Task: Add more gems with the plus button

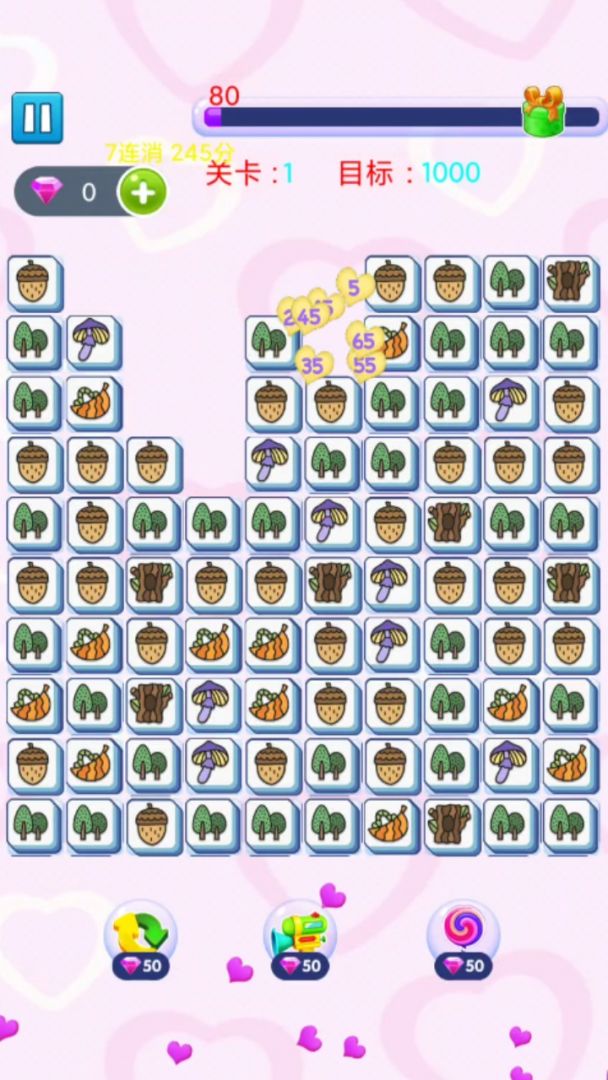Action: pos(143,192)
